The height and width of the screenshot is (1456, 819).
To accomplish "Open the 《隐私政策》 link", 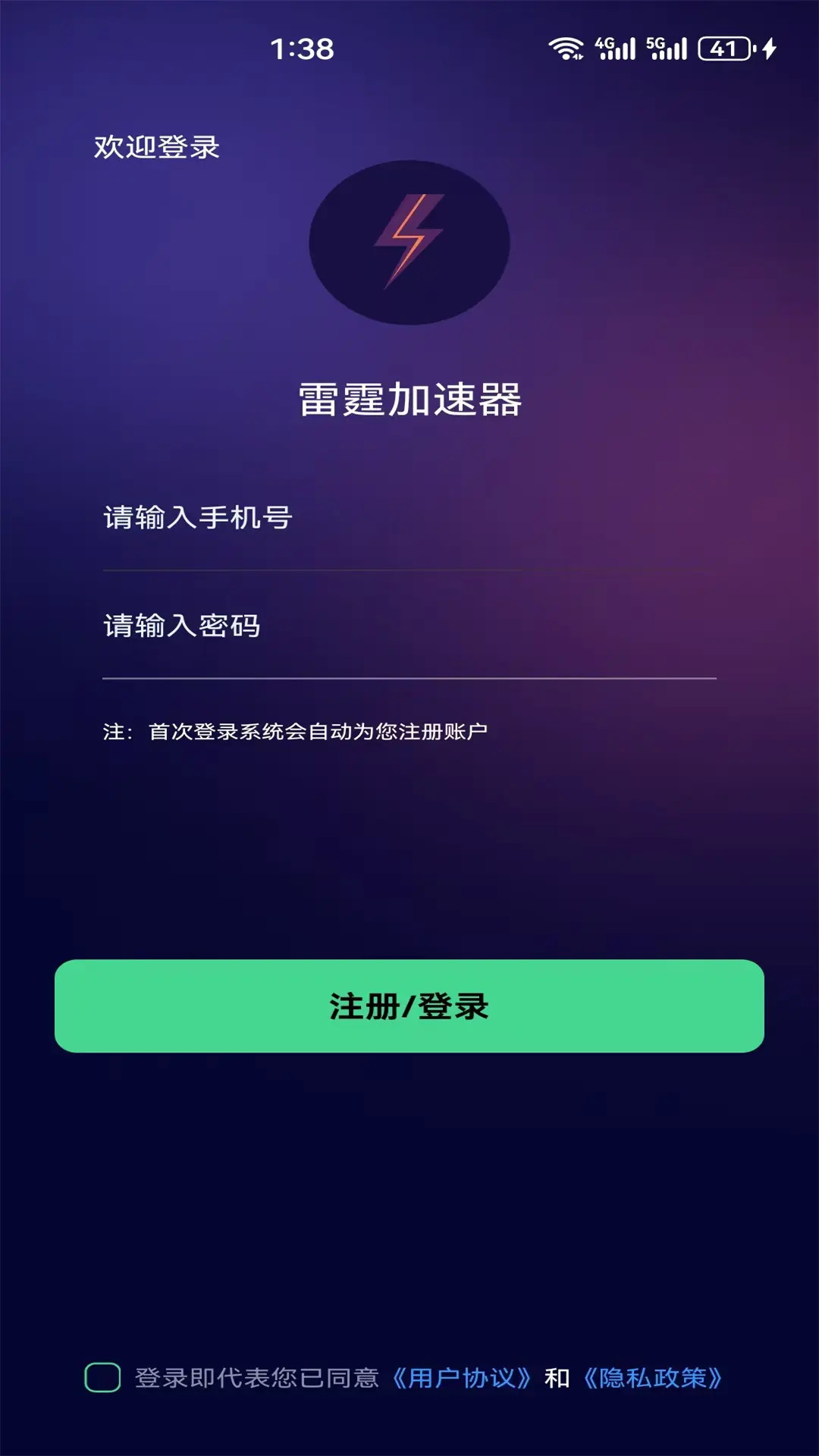I will tap(652, 1378).
